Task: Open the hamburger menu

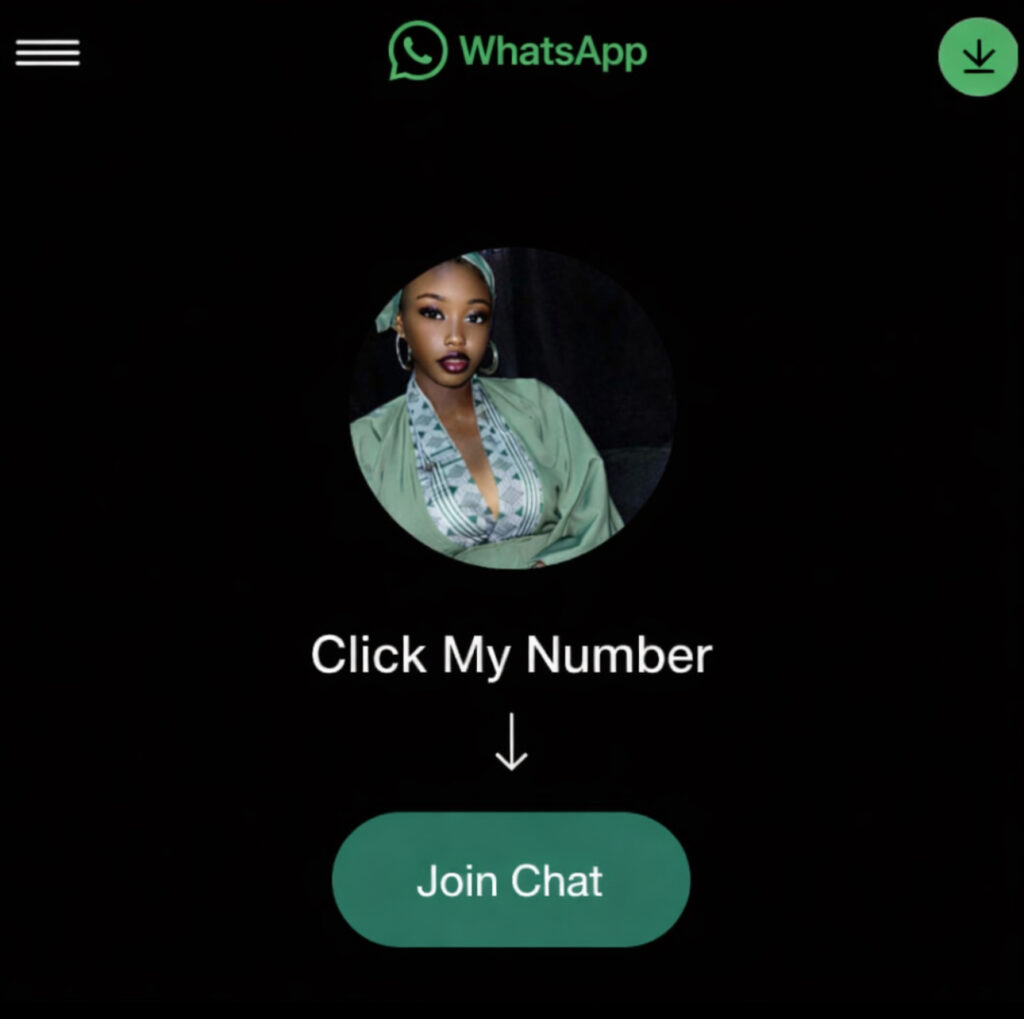Action: (x=47, y=53)
